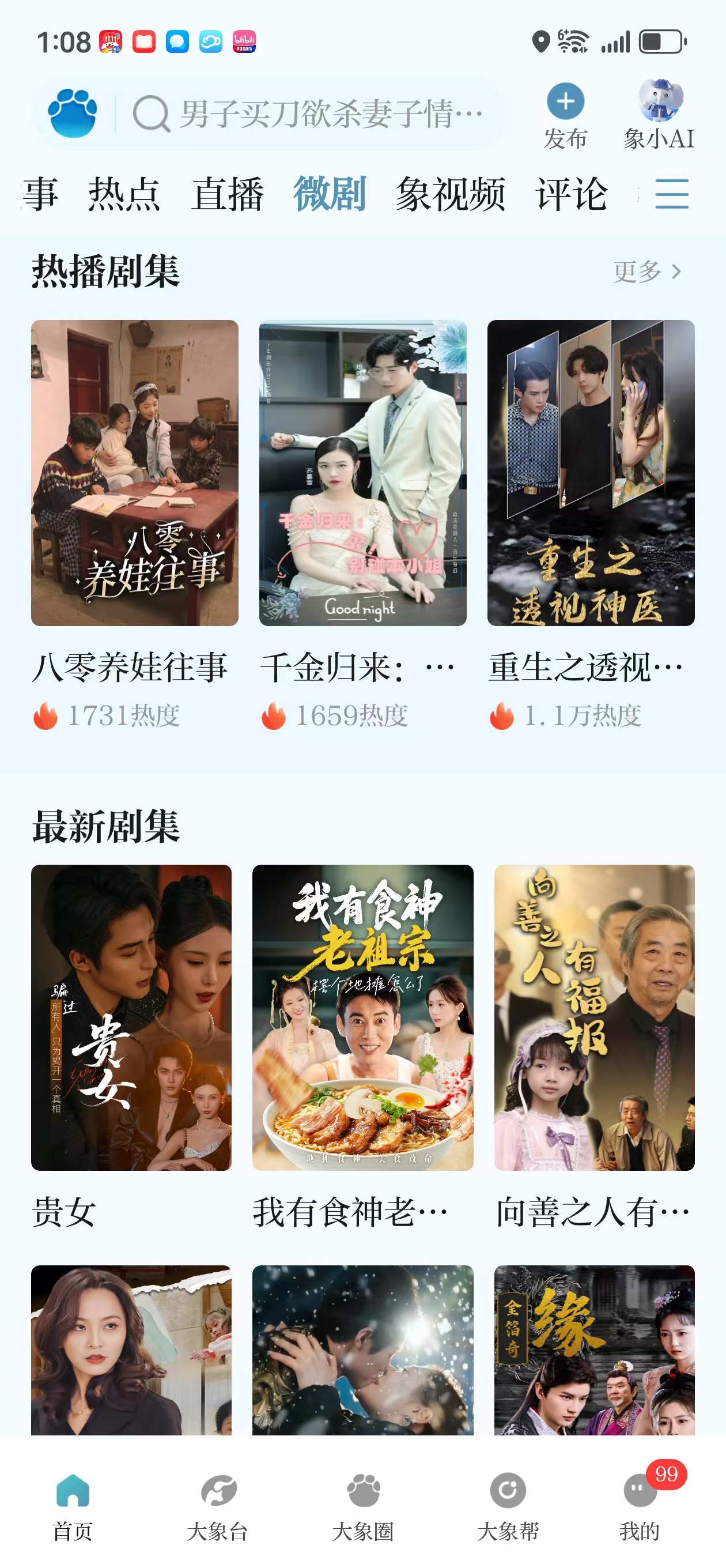
Task: View 更多 hot dramas
Action: coord(647,272)
